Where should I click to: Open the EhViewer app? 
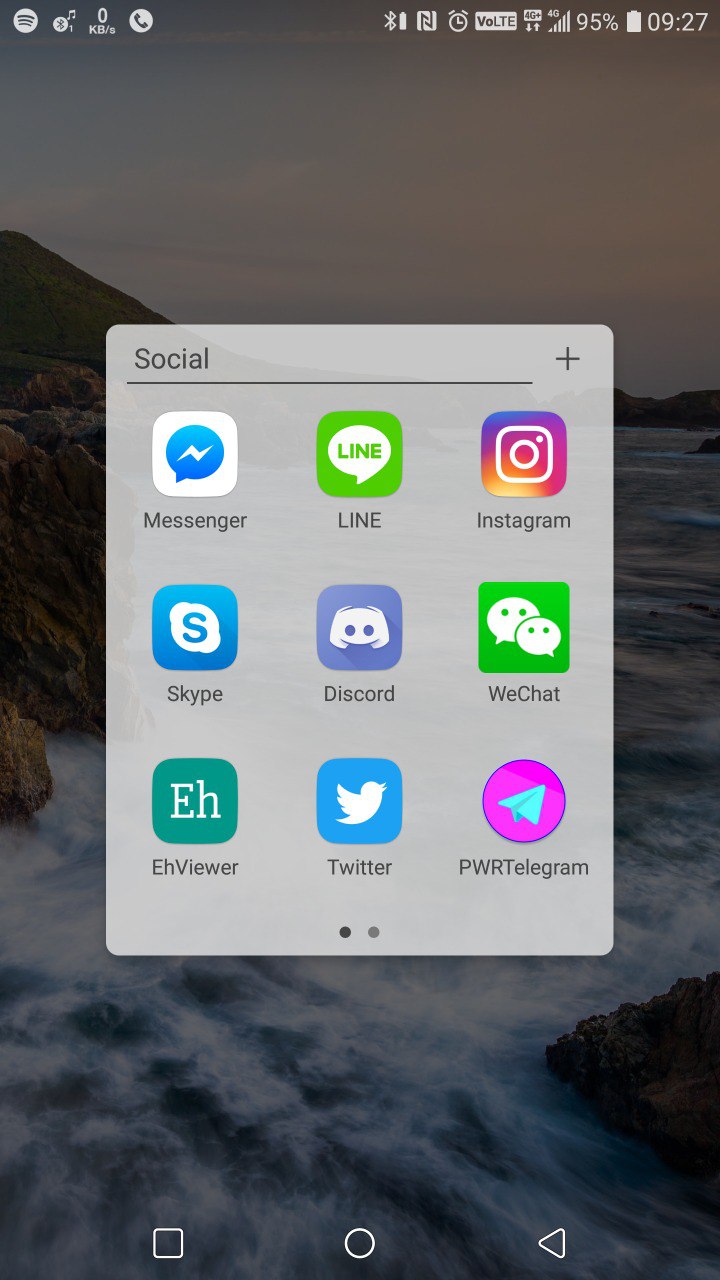pos(195,801)
